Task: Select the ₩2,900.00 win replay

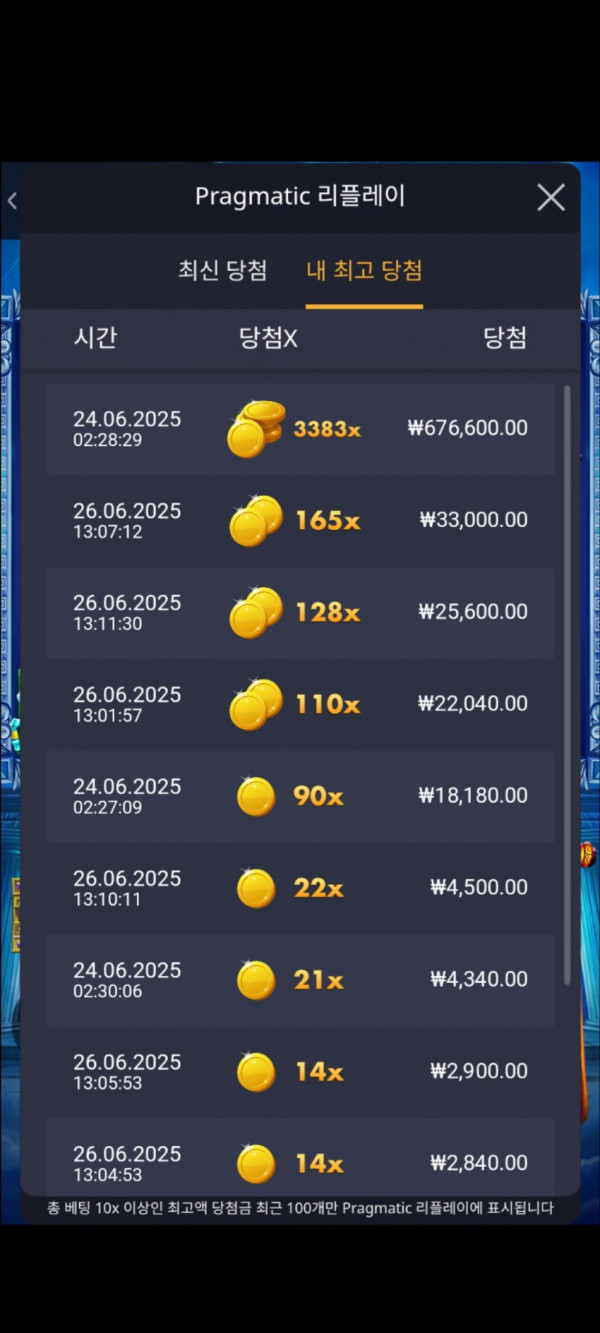Action: click(300, 1072)
